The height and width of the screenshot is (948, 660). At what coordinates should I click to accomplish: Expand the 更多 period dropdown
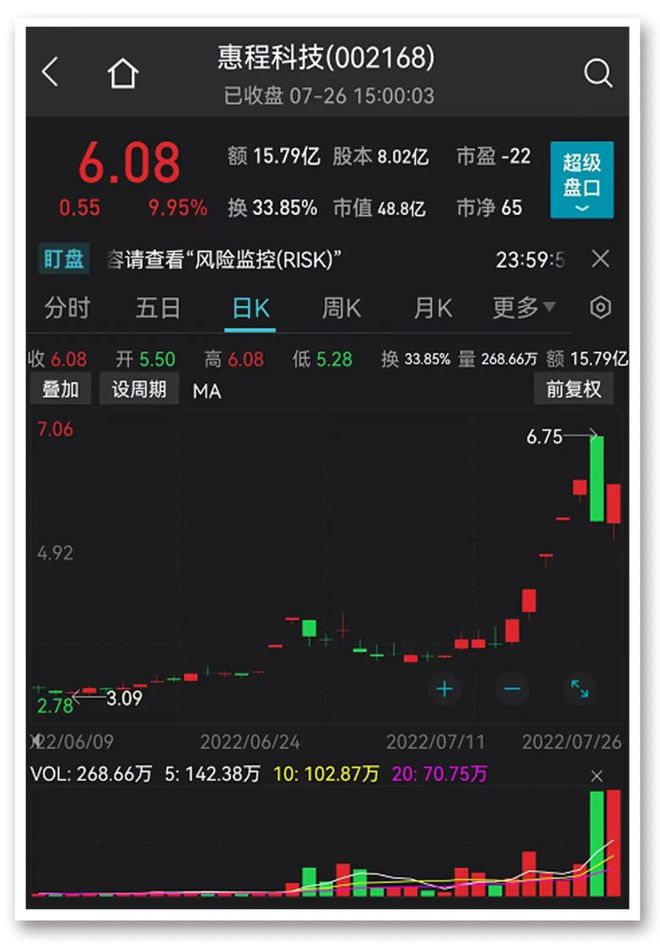click(x=523, y=308)
